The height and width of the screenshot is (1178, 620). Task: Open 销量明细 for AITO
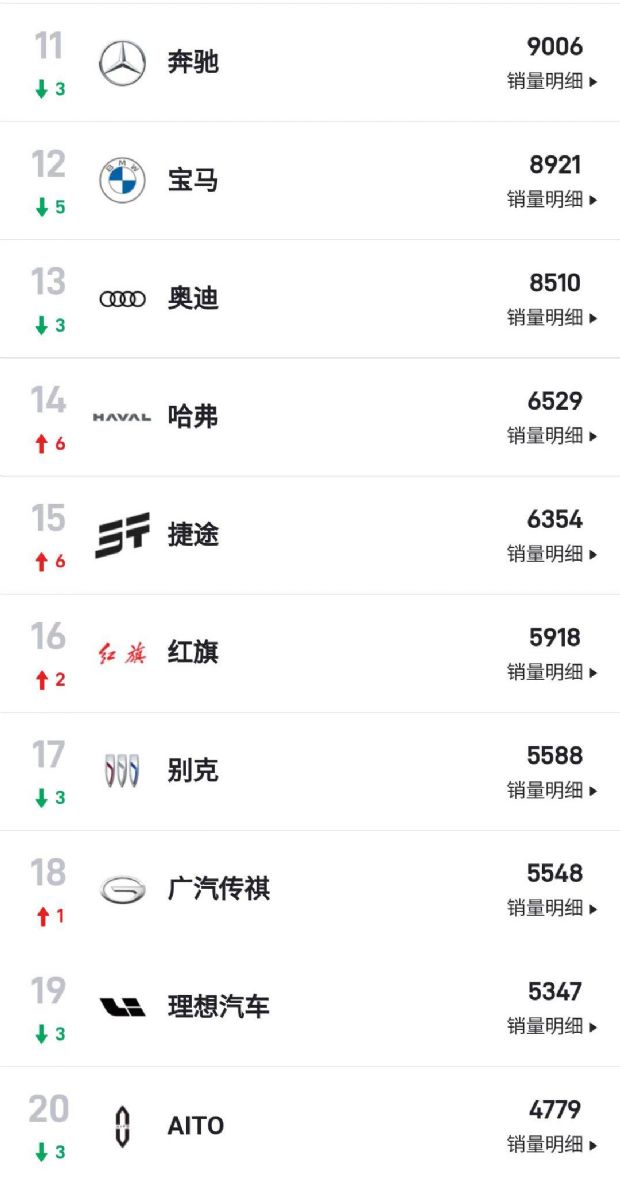coord(552,1143)
